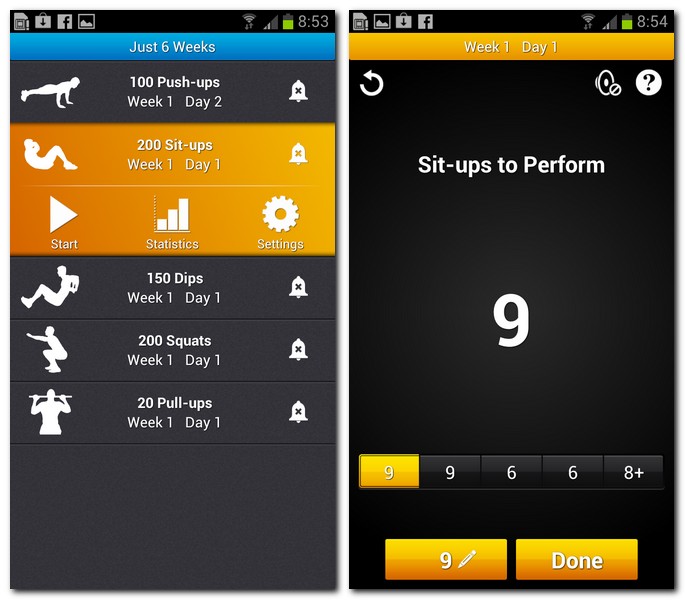Open Settings for 200 Sit-ups
This screenshot has width=685, height=600.
click(x=280, y=222)
